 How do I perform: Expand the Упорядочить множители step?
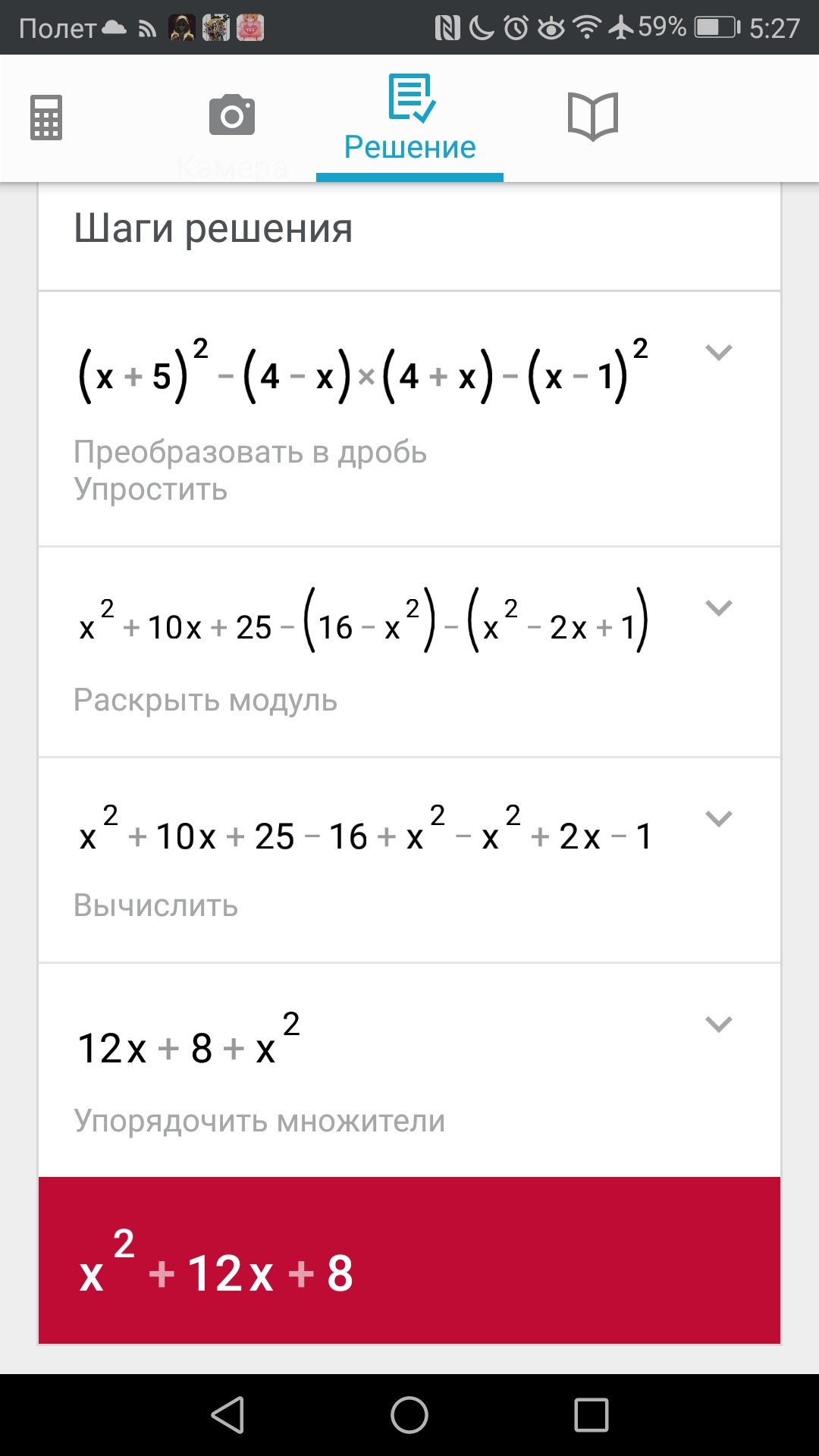(x=718, y=1025)
